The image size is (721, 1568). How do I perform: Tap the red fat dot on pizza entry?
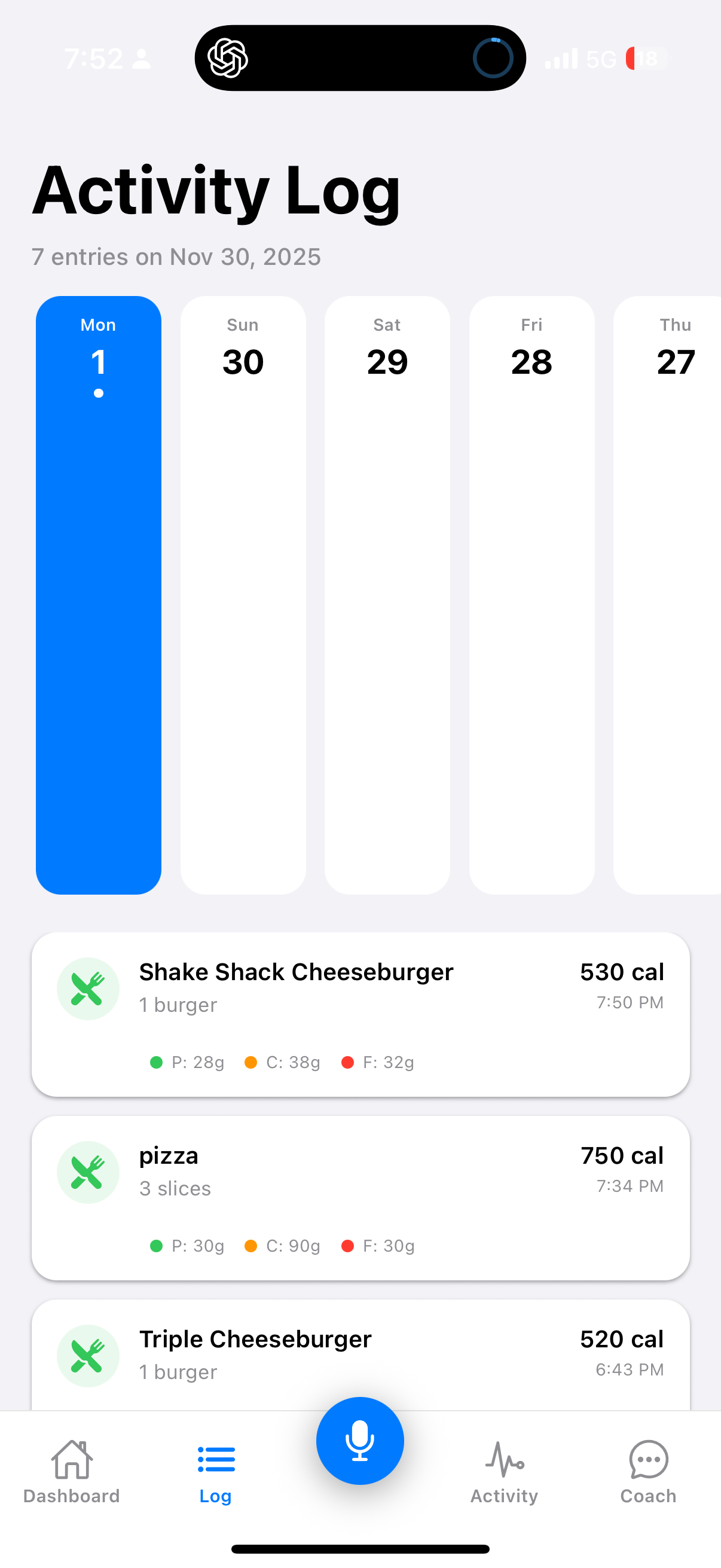pyautogui.click(x=347, y=1246)
